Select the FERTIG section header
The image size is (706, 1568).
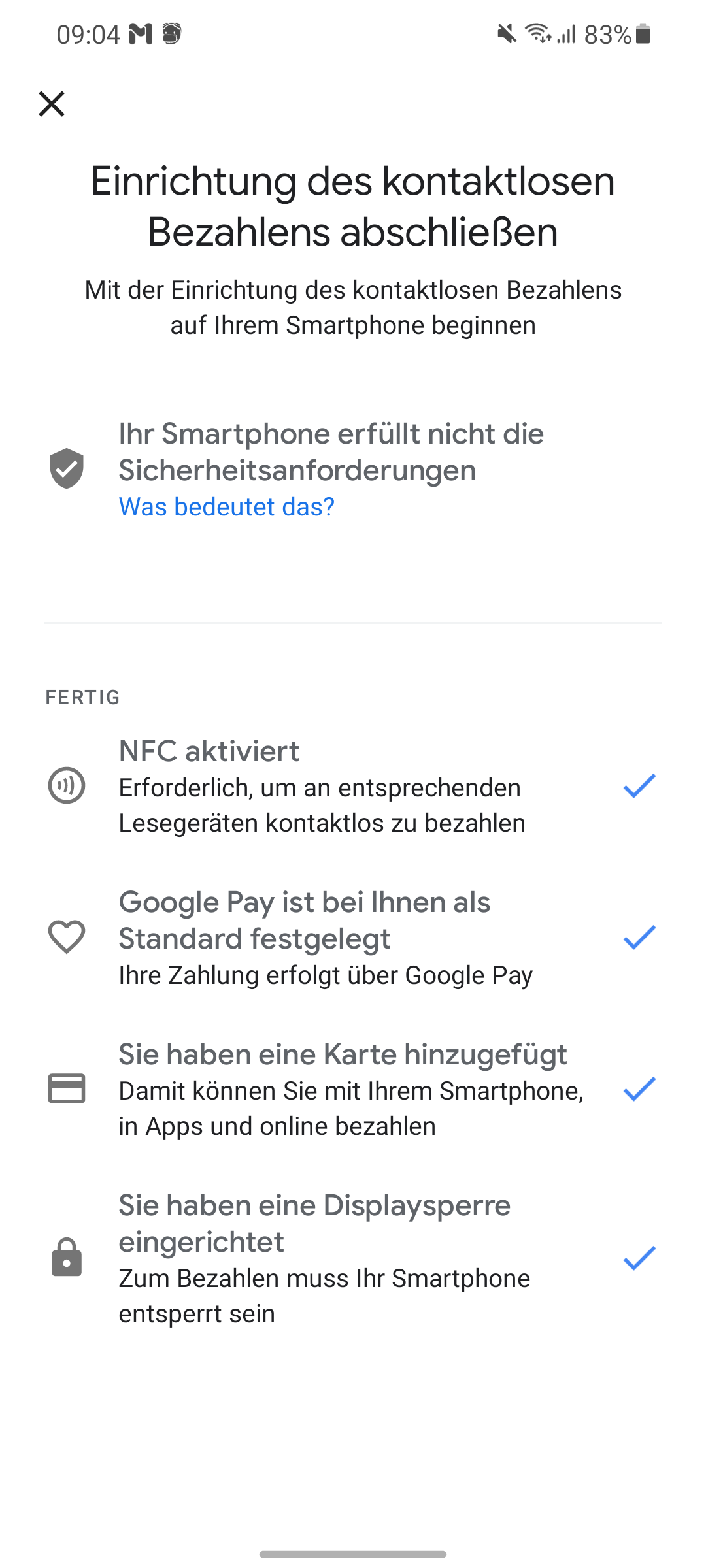point(82,697)
